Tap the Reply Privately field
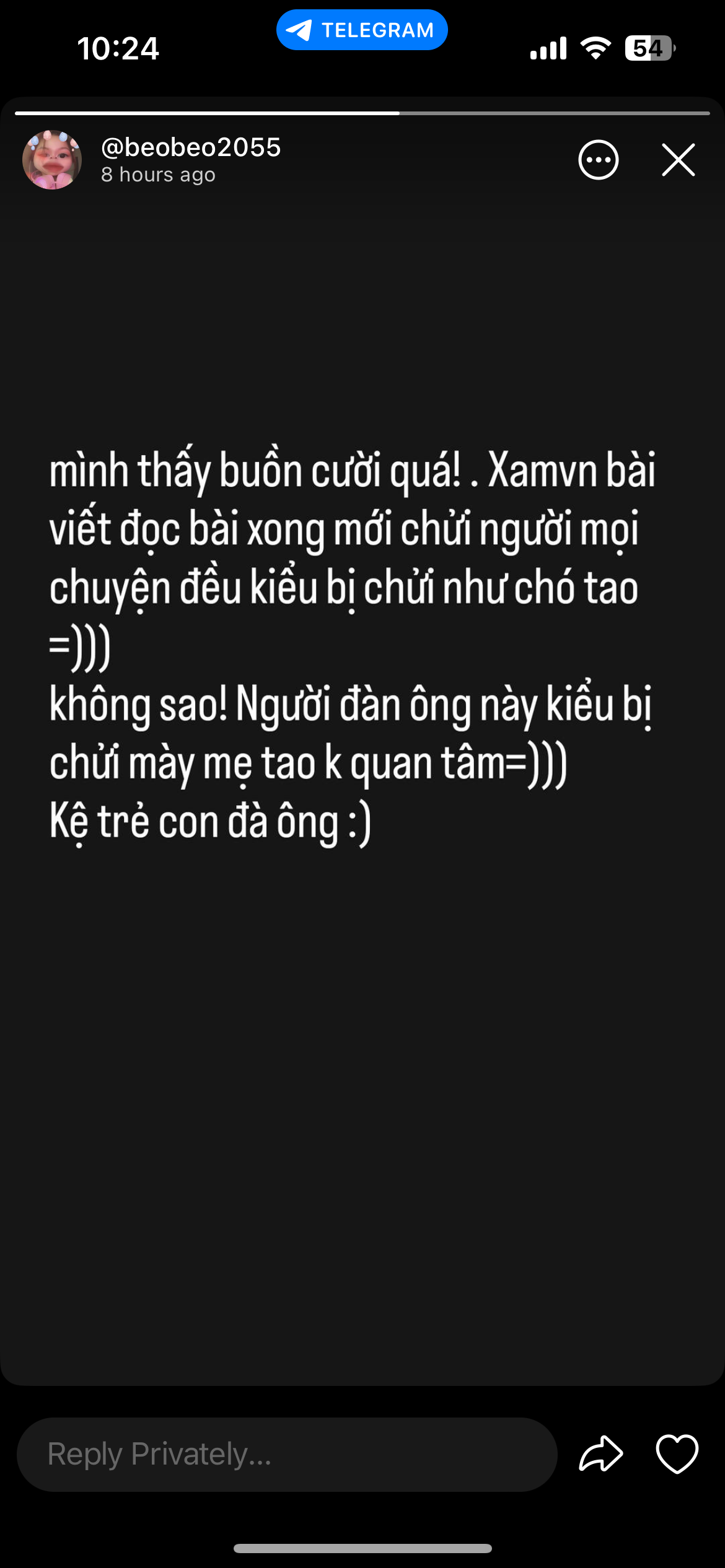The width and height of the screenshot is (725, 1568). [286, 1454]
